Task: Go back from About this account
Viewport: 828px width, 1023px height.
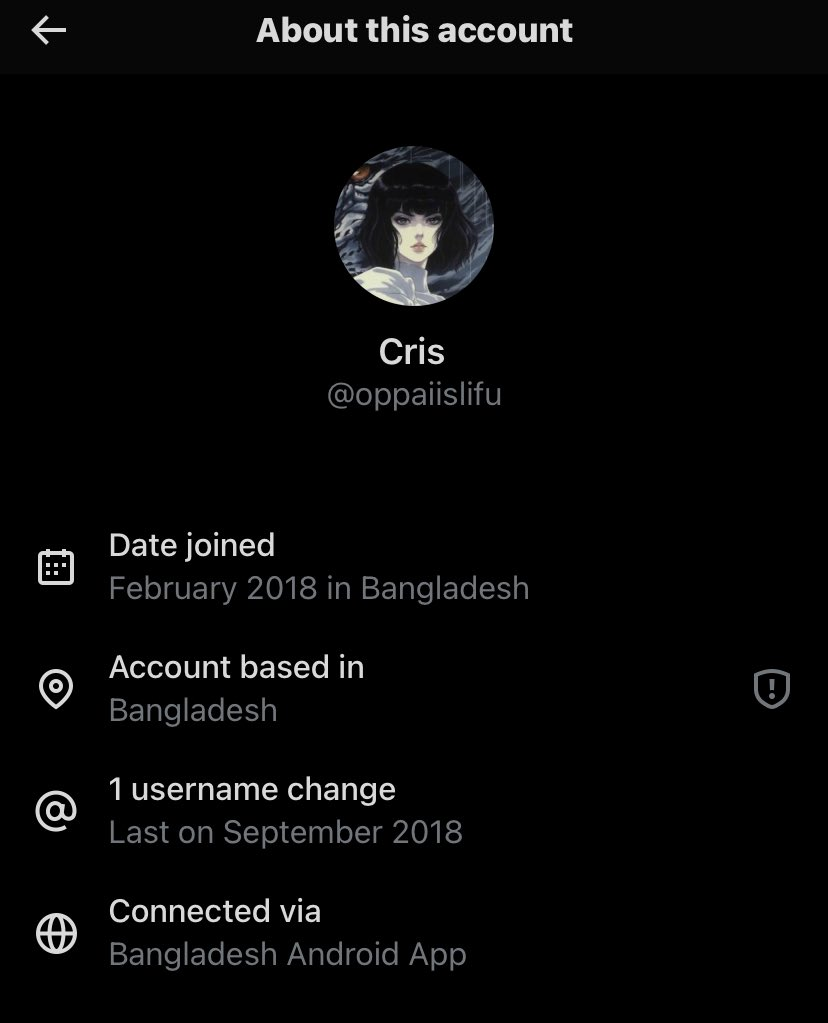Action: click(48, 31)
